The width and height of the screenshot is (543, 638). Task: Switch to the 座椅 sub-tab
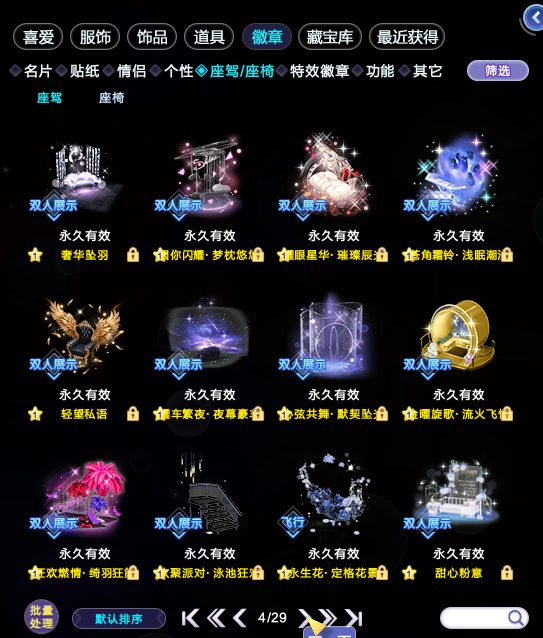(111, 98)
